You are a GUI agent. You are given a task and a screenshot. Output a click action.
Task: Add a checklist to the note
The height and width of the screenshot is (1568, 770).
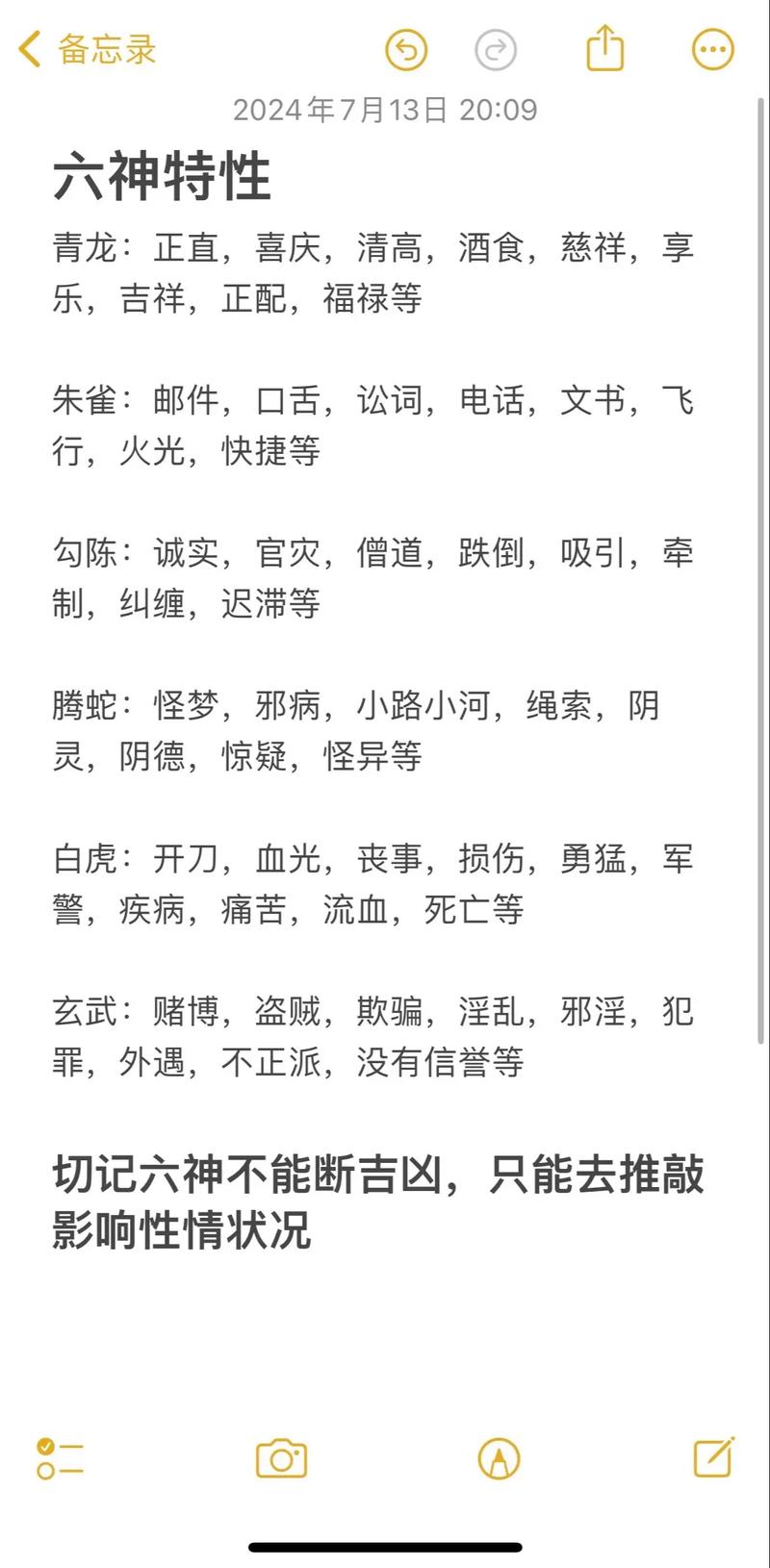point(60,1458)
